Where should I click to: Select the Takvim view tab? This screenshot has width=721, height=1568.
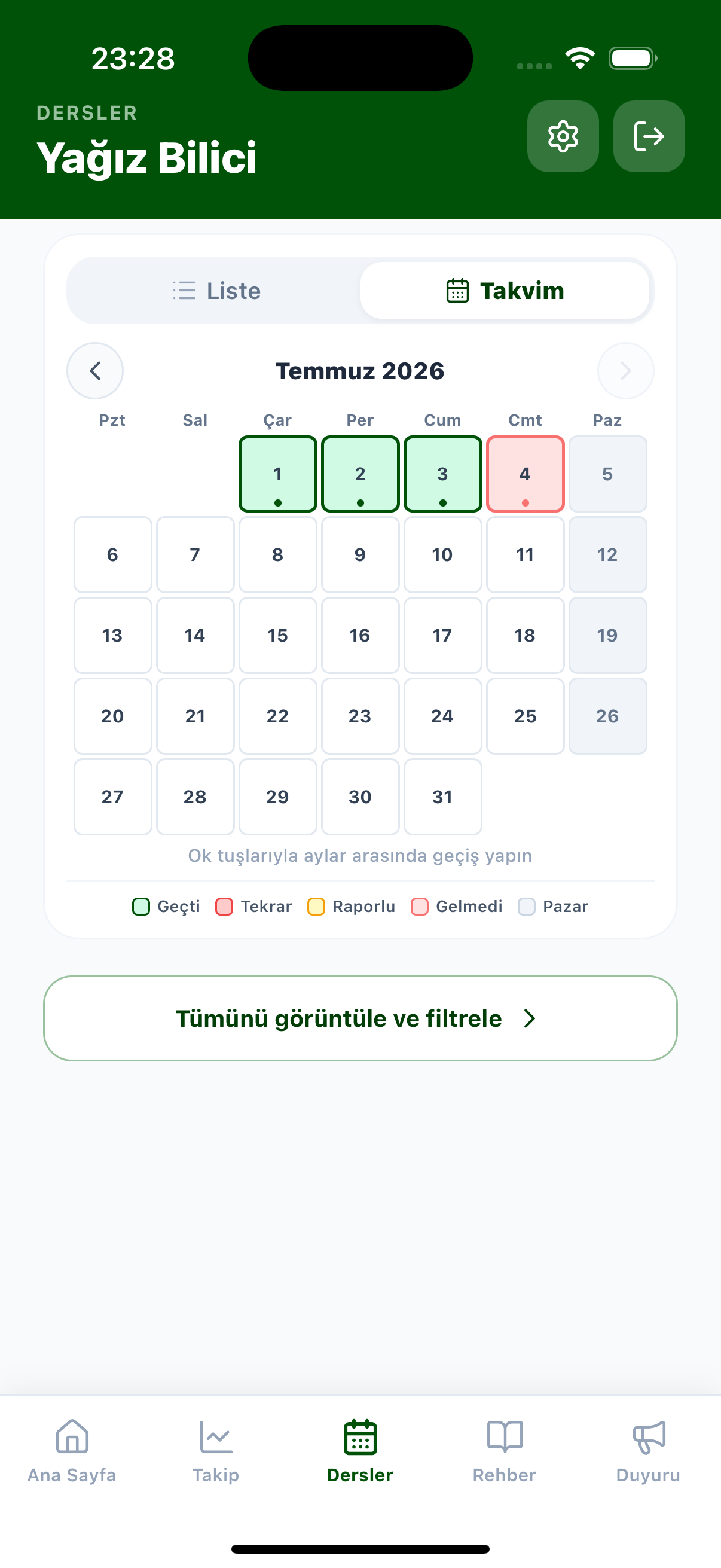click(x=505, y=291)
